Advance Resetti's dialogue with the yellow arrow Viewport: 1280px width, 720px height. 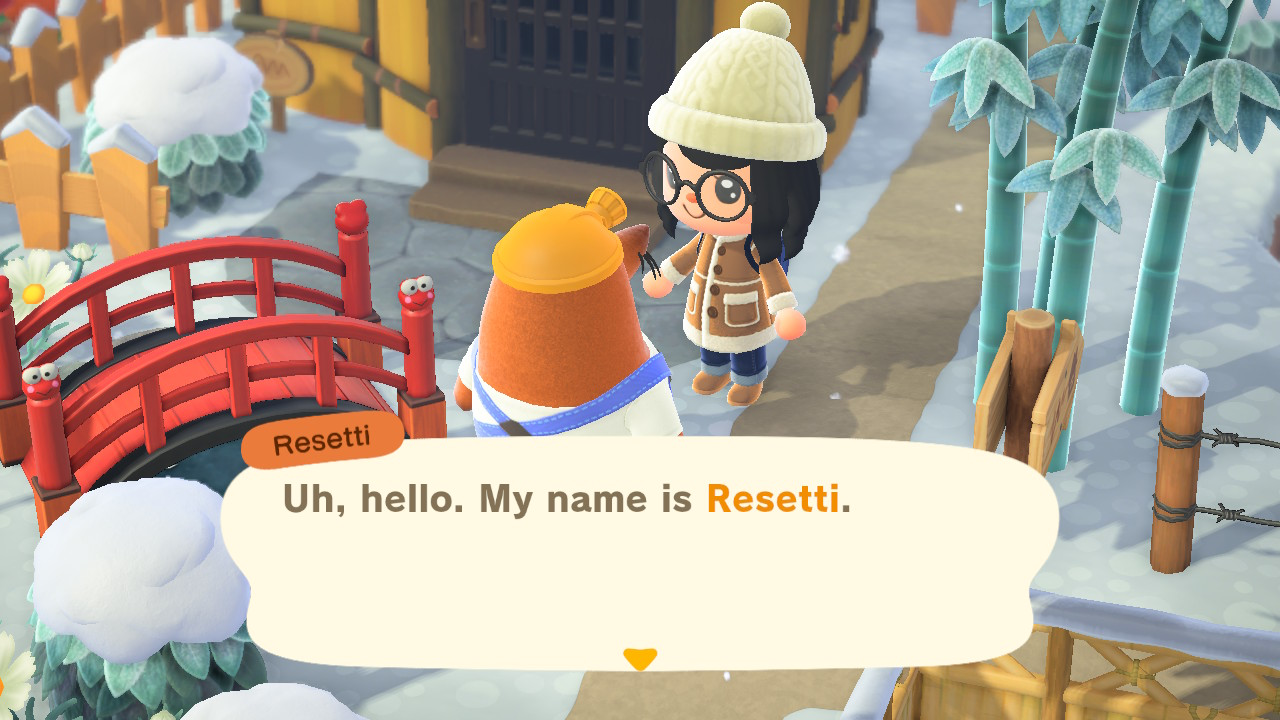(x=640, y=659)
